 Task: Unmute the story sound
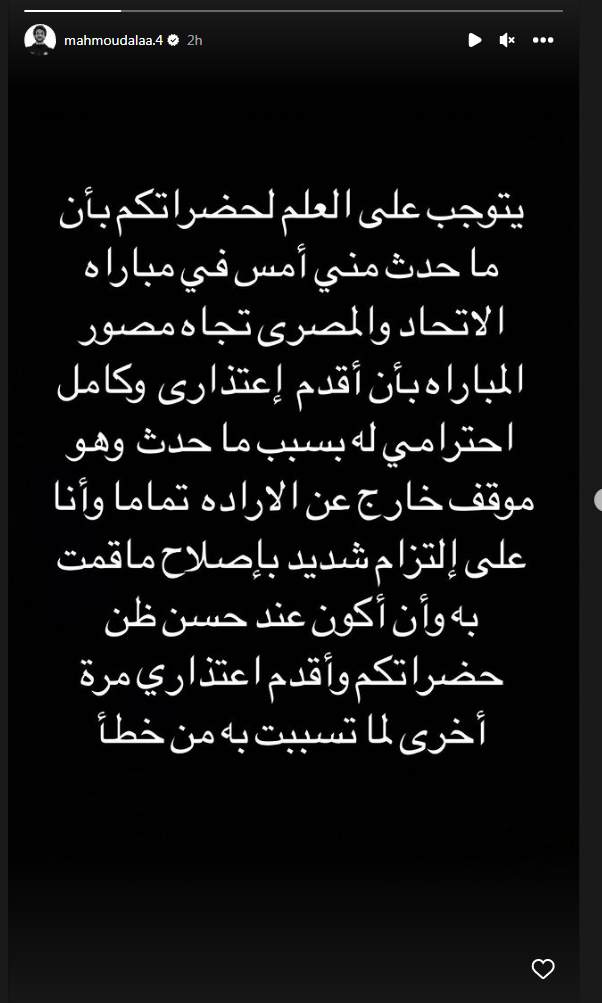click(x=507, y=40)
